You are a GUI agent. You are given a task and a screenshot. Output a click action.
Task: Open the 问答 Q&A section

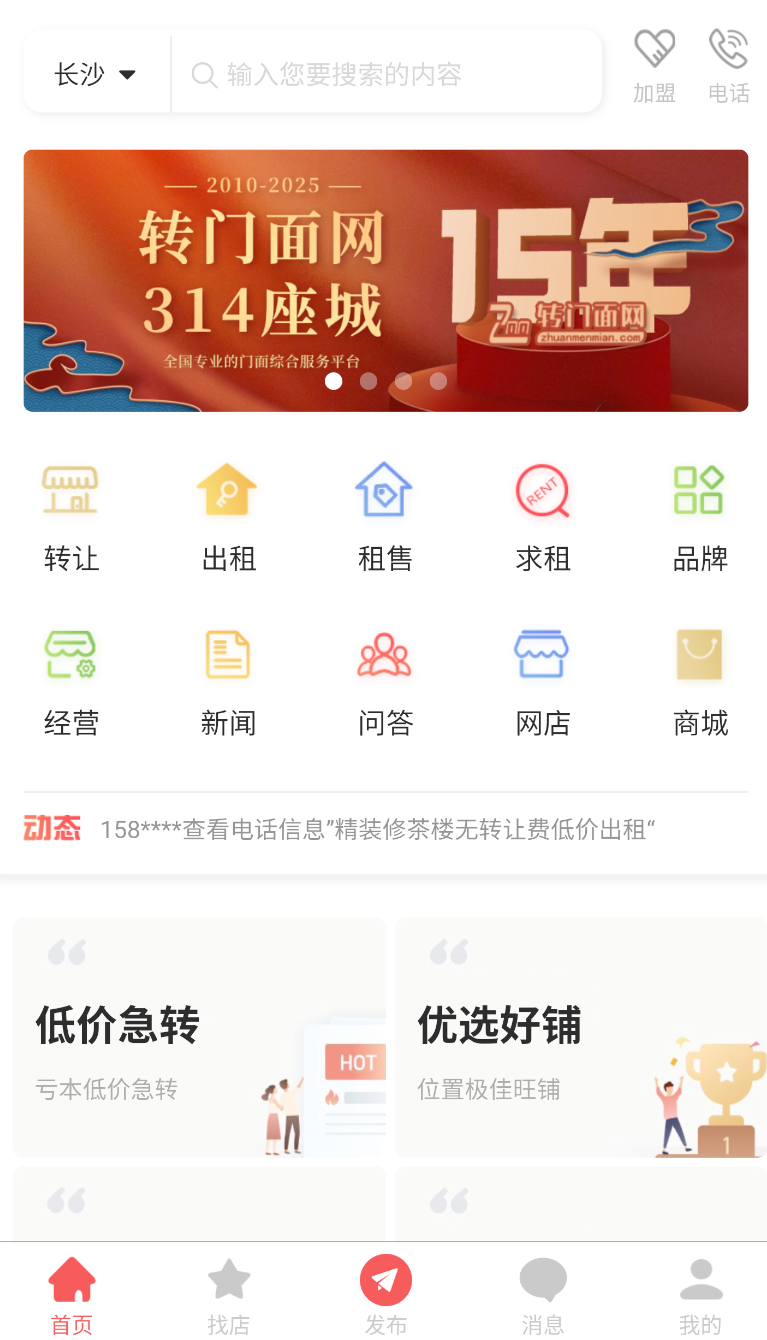pos(385,681)
